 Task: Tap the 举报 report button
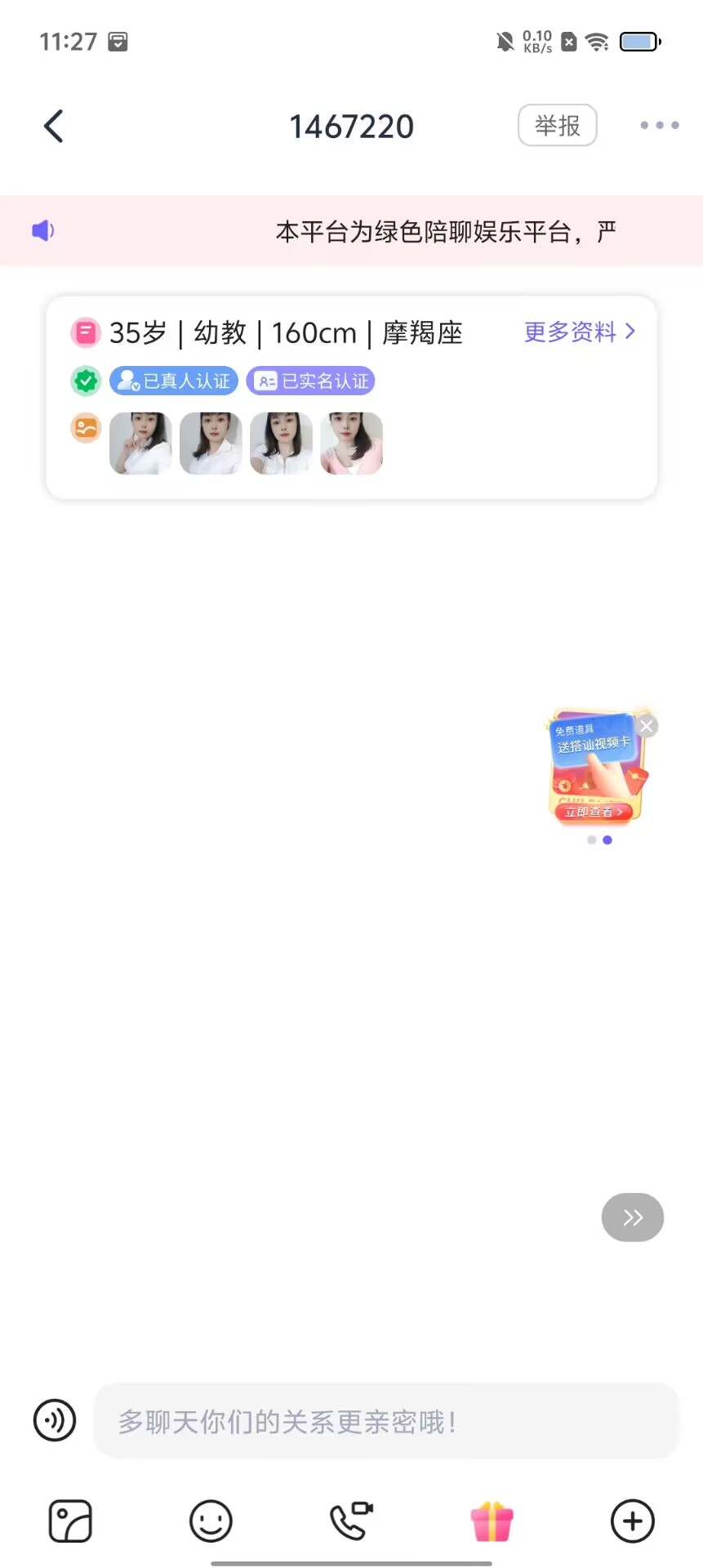point(558,126)
